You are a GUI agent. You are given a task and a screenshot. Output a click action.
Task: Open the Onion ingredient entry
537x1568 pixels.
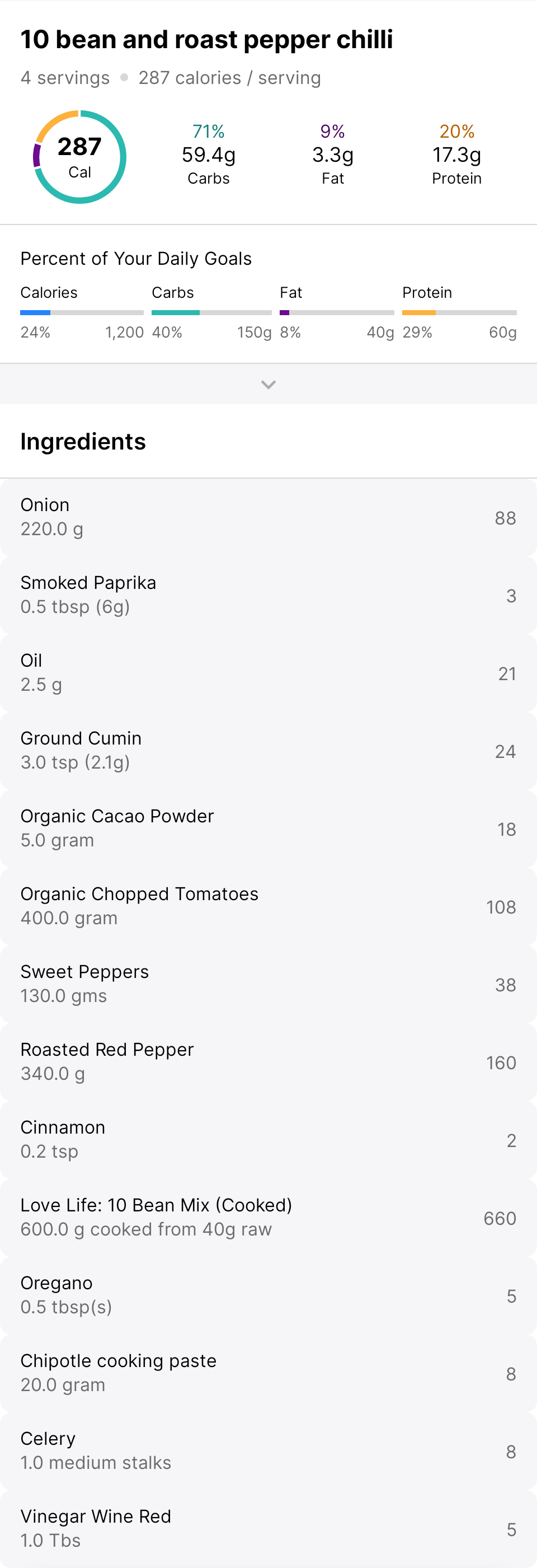pos(268,517)
